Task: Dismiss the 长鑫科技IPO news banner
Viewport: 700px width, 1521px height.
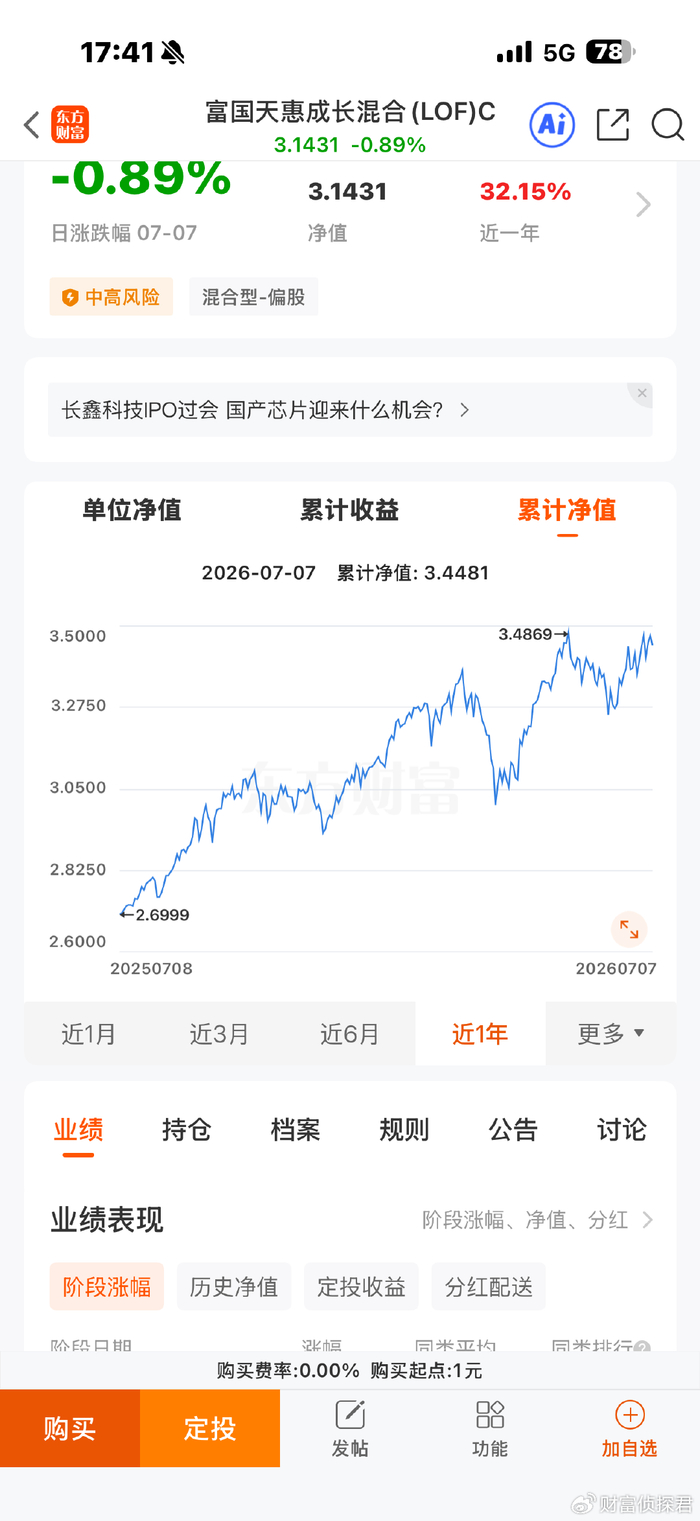Action: (642, 393)
